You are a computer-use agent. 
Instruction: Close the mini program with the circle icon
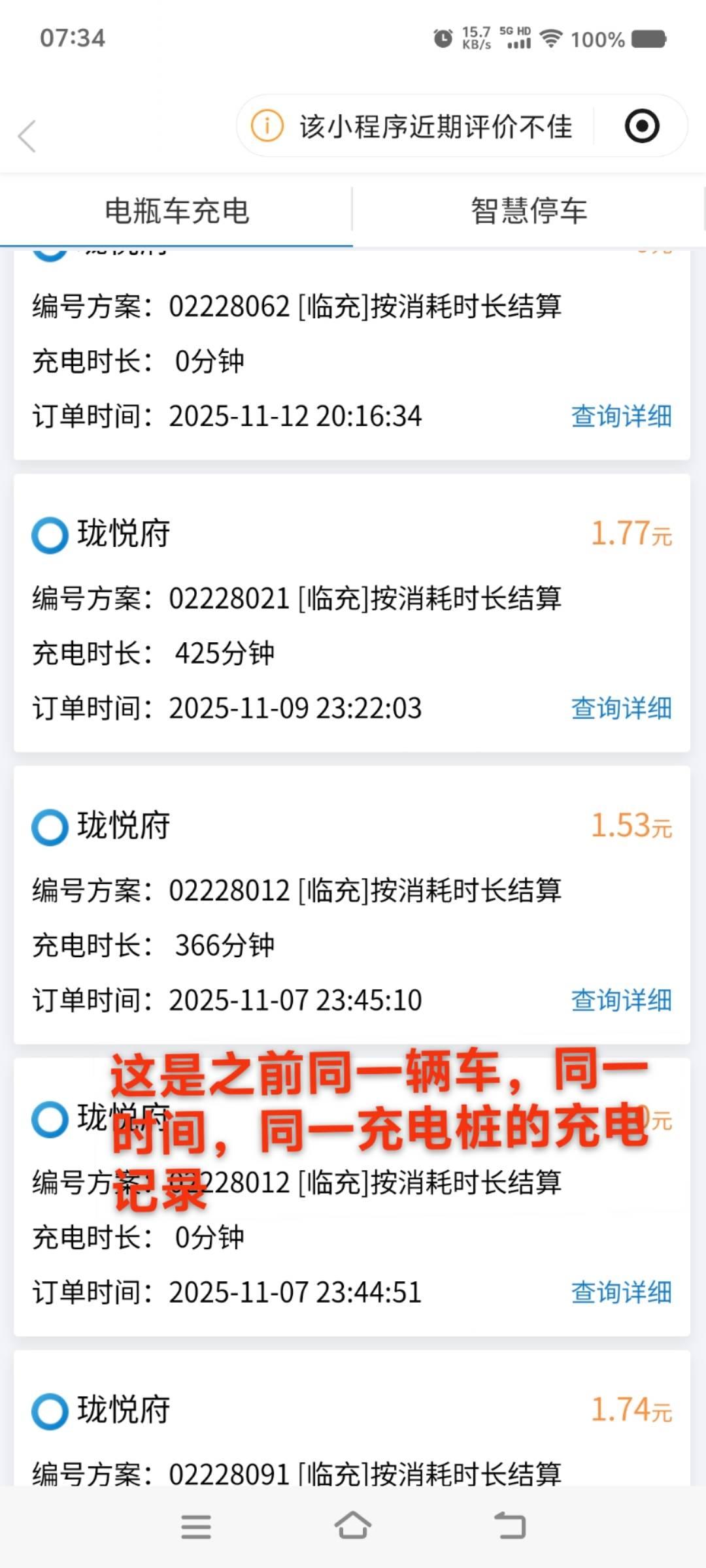[x=642, y=126]
